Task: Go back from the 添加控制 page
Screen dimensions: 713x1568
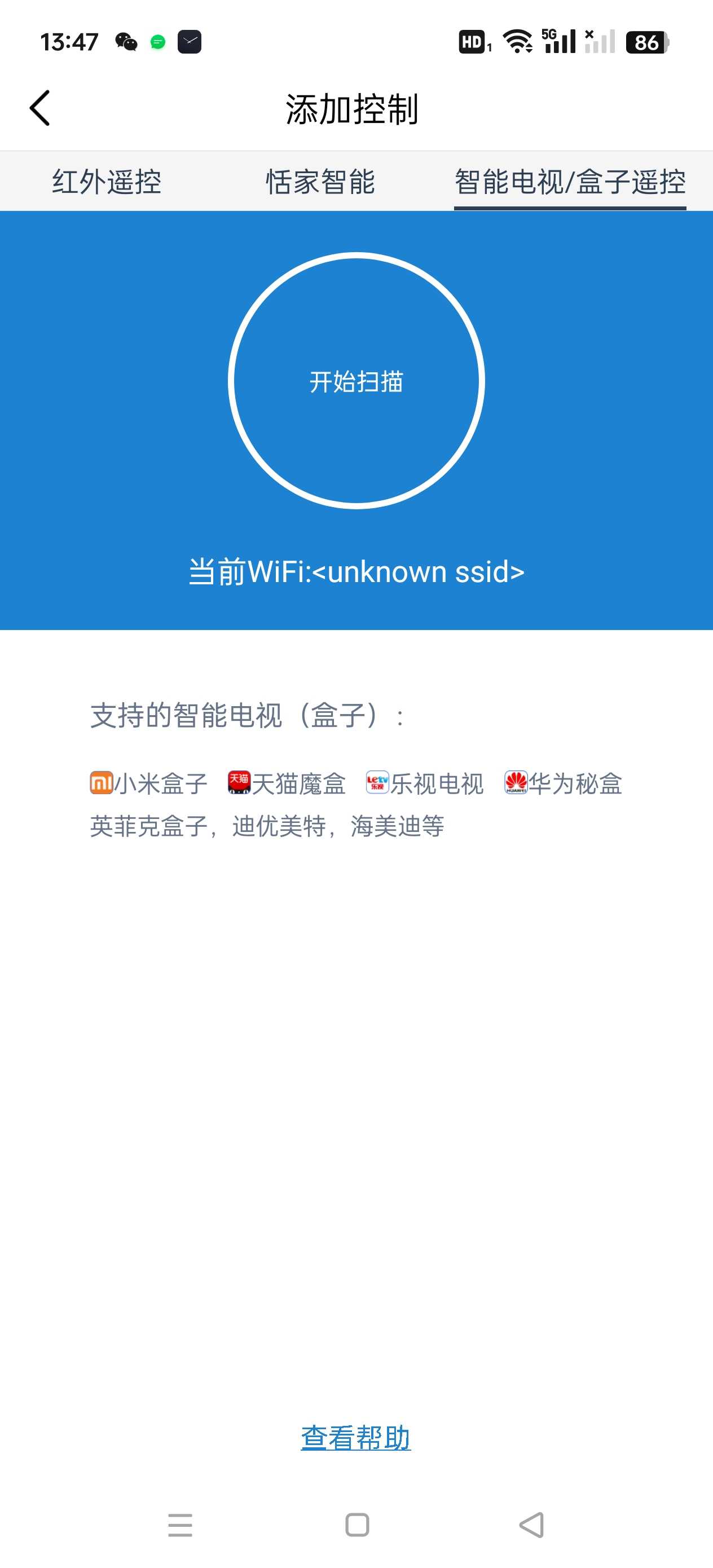Action: pyautogui.click(x=40, y=108)
